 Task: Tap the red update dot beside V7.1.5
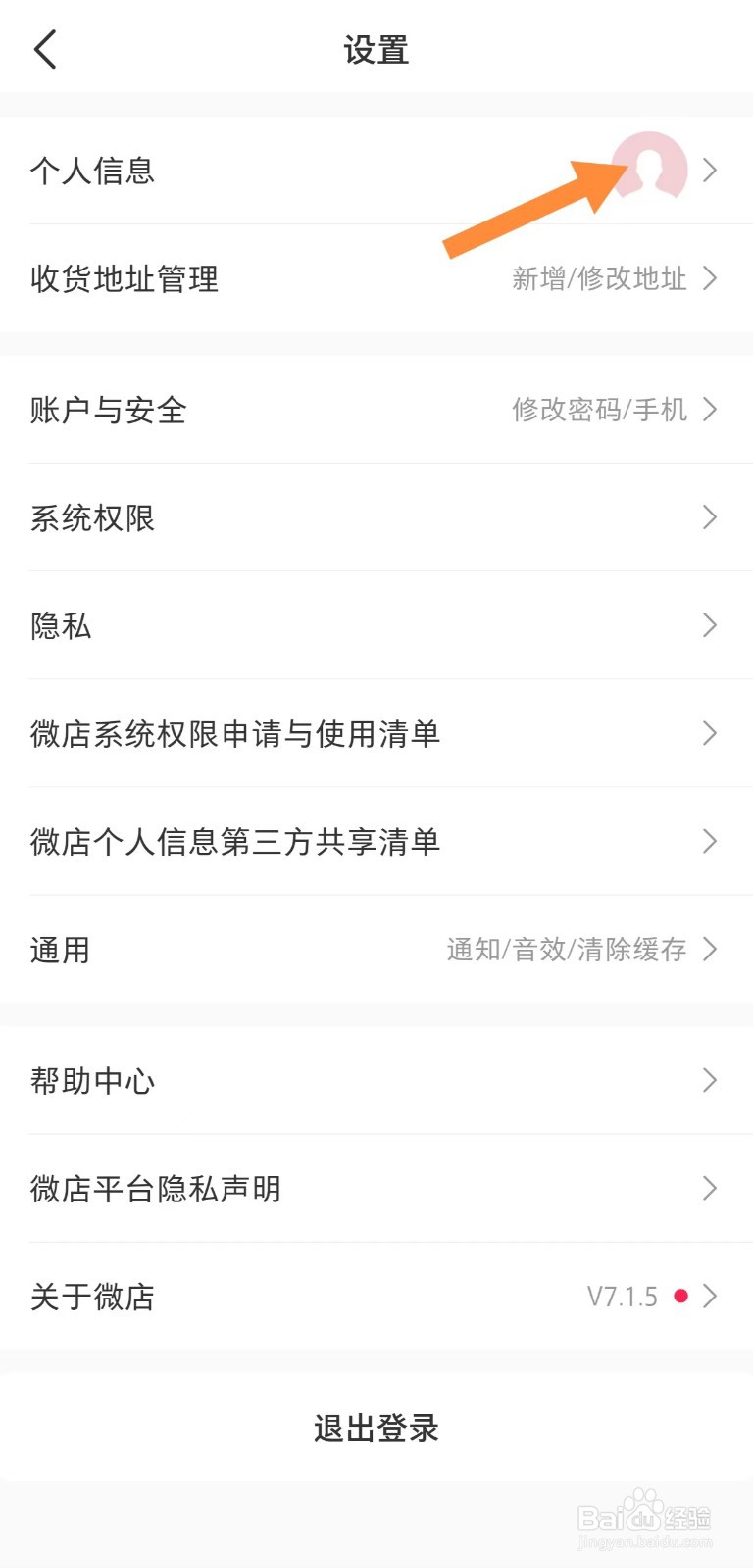682,1296
